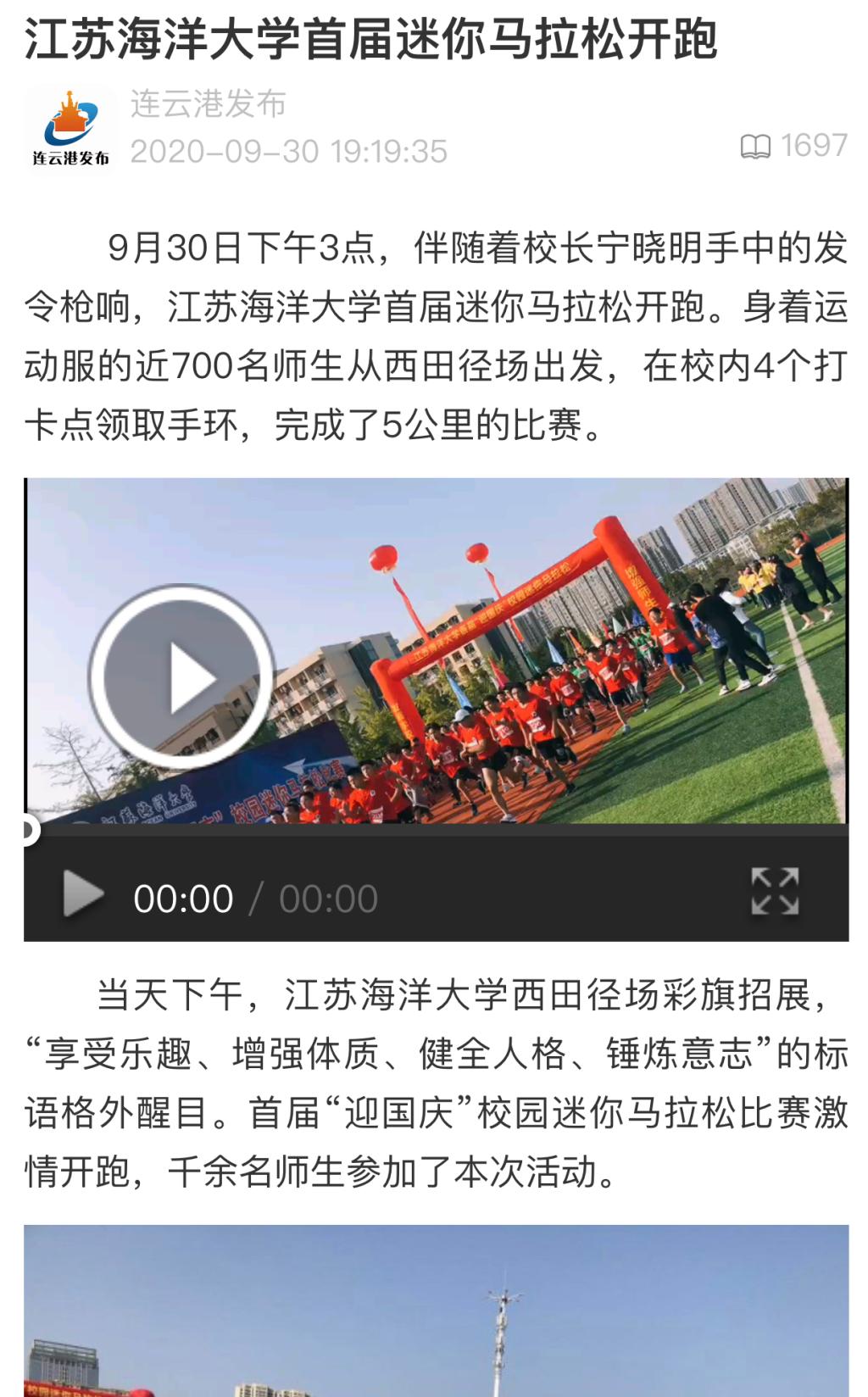Tap the video progress bar handle

28,830
